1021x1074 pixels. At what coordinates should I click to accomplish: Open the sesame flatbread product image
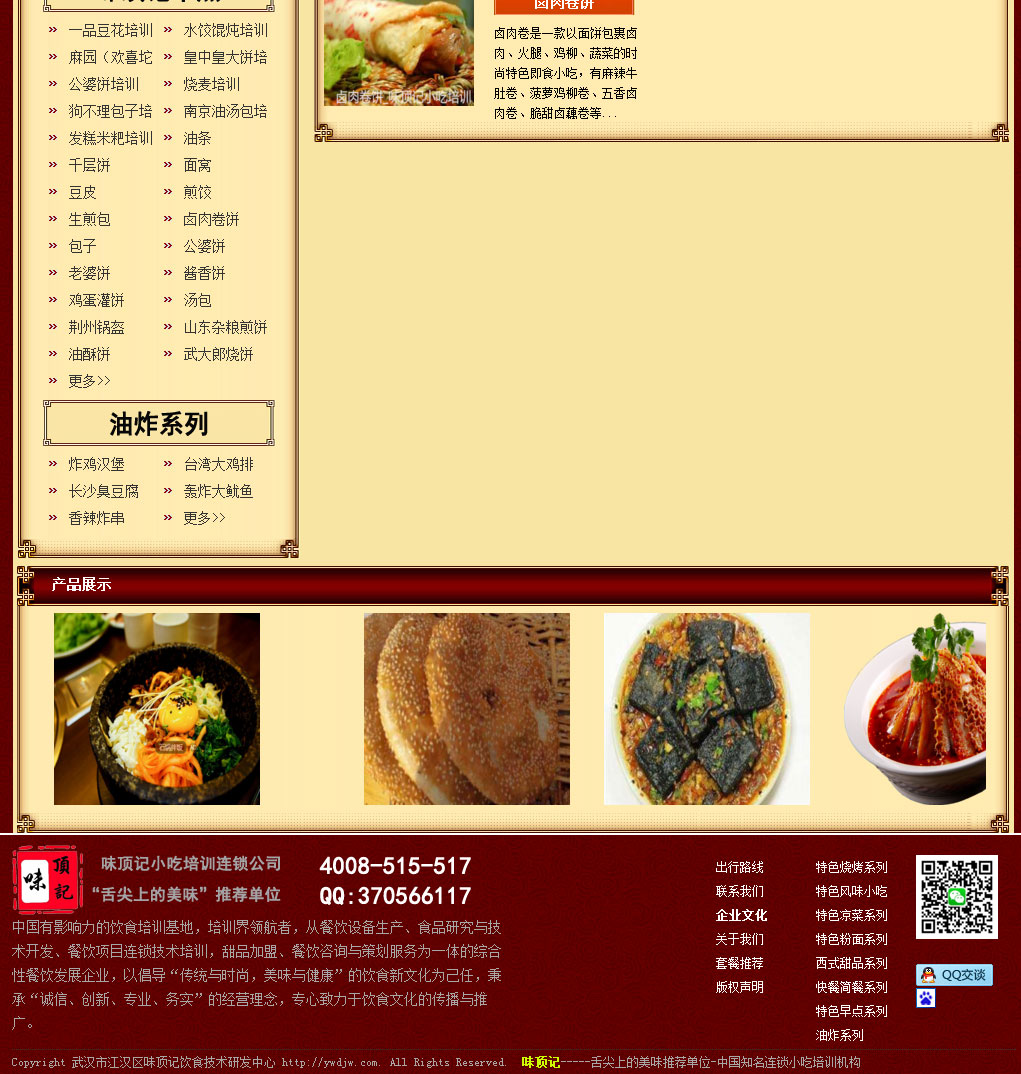467,708
